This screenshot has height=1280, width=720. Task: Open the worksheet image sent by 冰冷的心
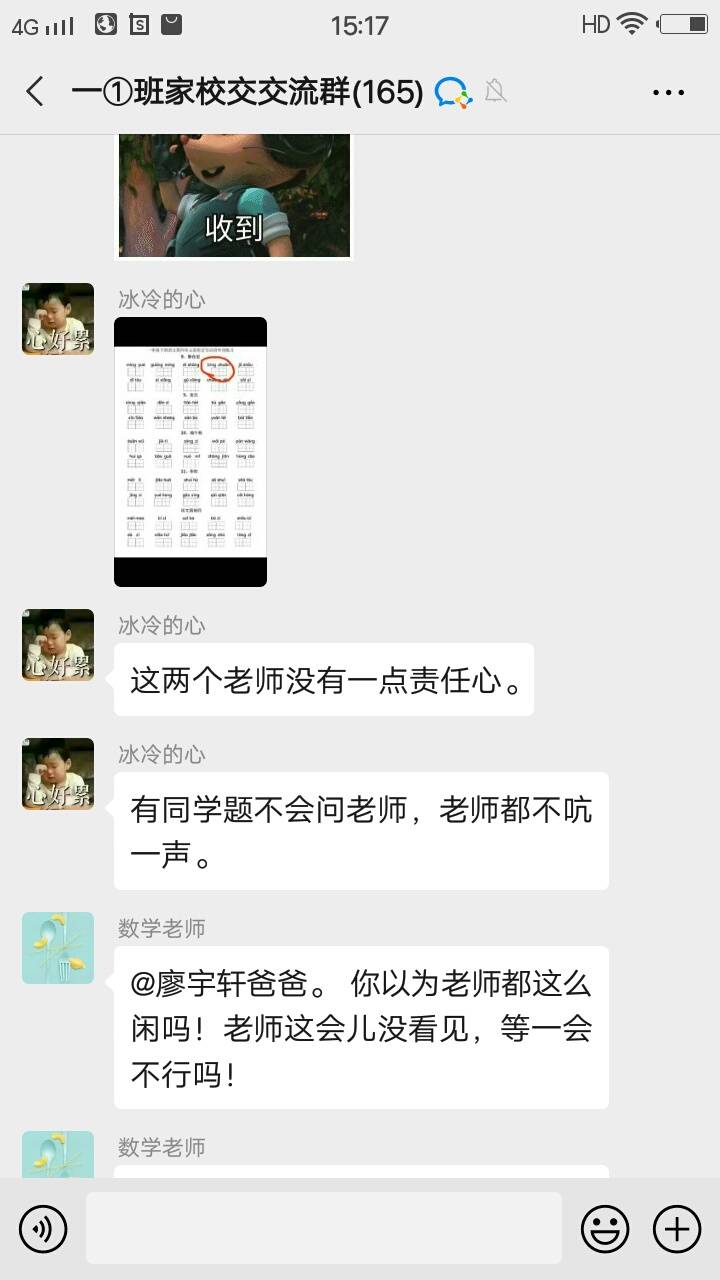(190, 451)
